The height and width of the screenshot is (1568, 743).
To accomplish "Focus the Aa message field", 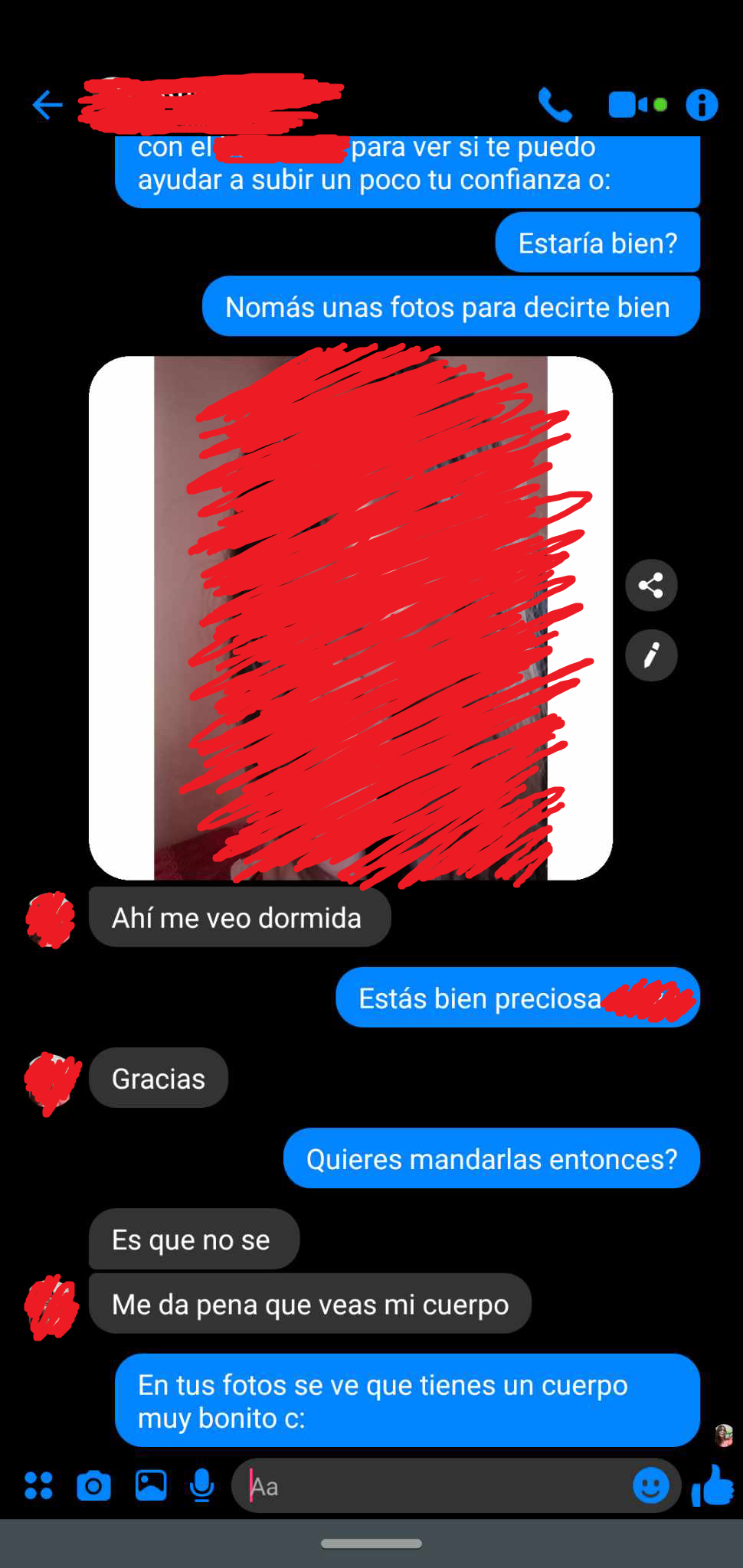I will tap(437, 1486).
